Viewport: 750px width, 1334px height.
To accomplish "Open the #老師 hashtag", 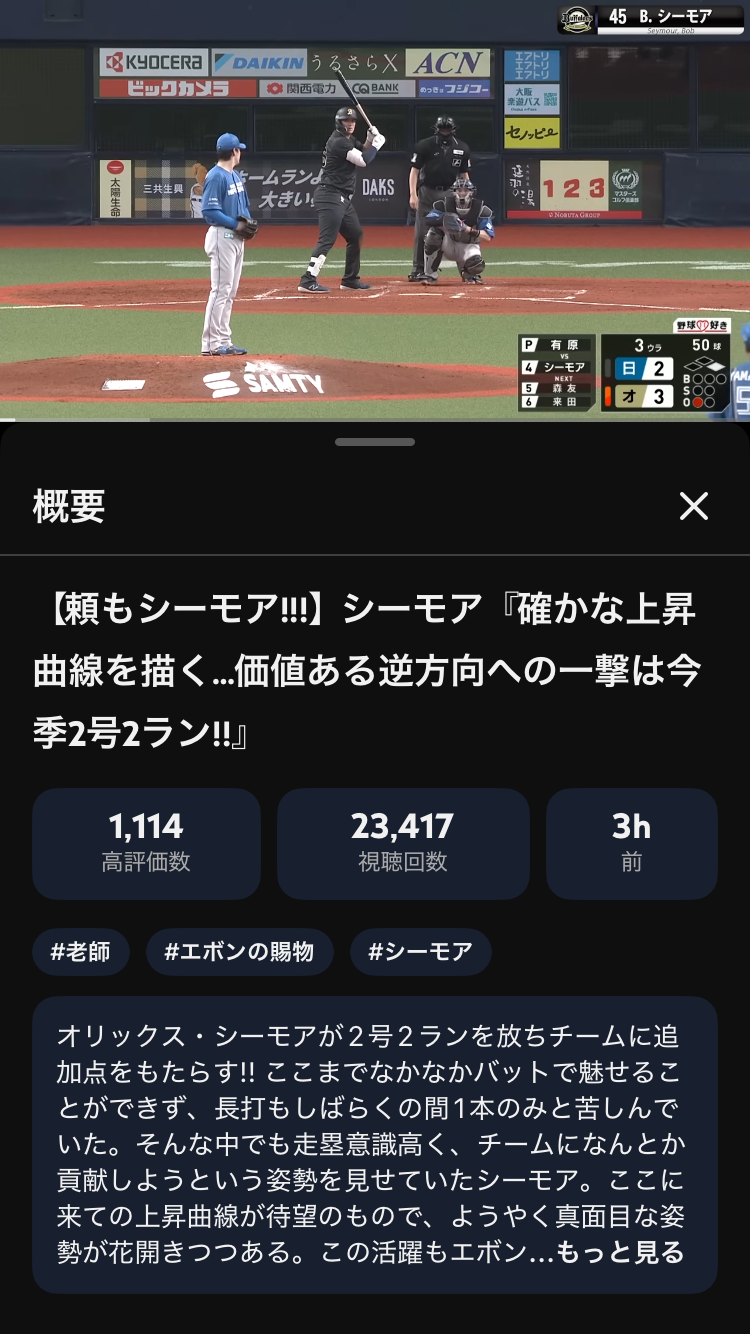I will 81,951.
